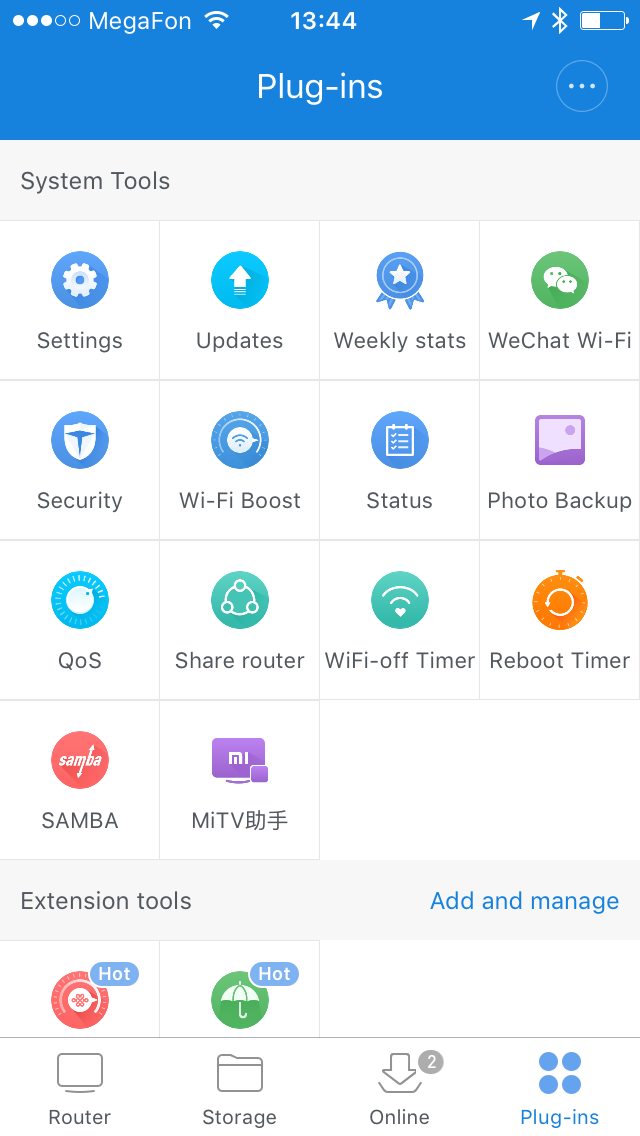Select Share router
This screenshot has width=640, height=1136.
pos(240,620)
